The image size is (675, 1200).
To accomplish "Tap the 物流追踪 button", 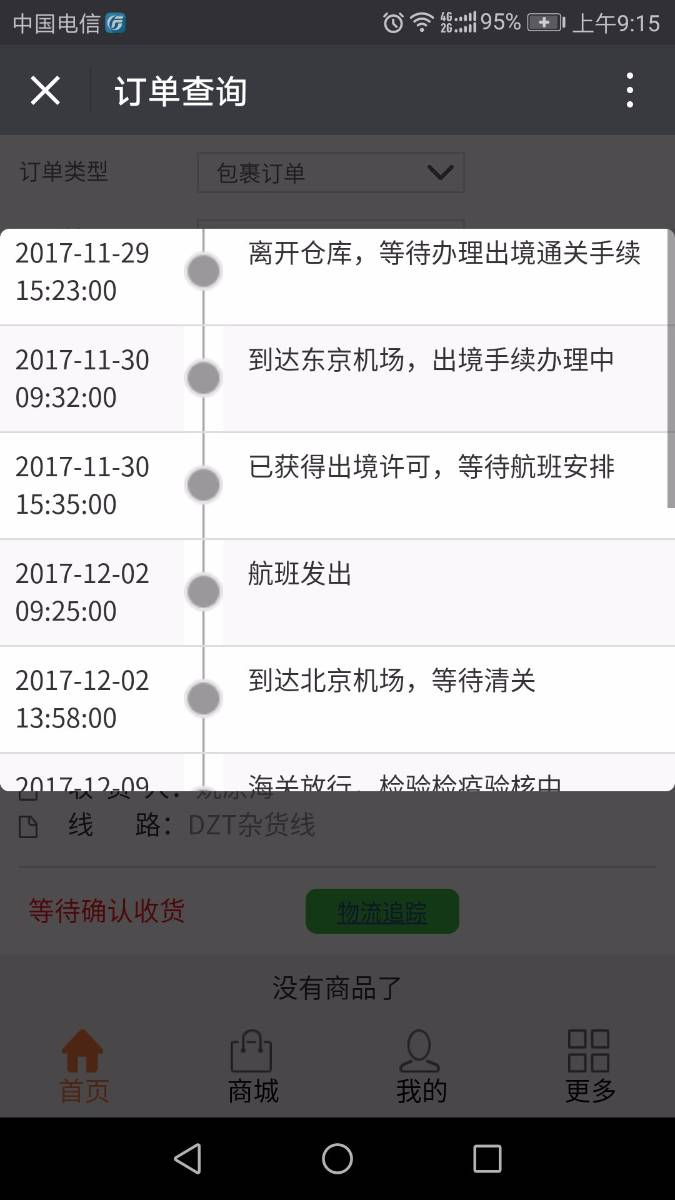I will pyautogui.click(x=382, y=912).
